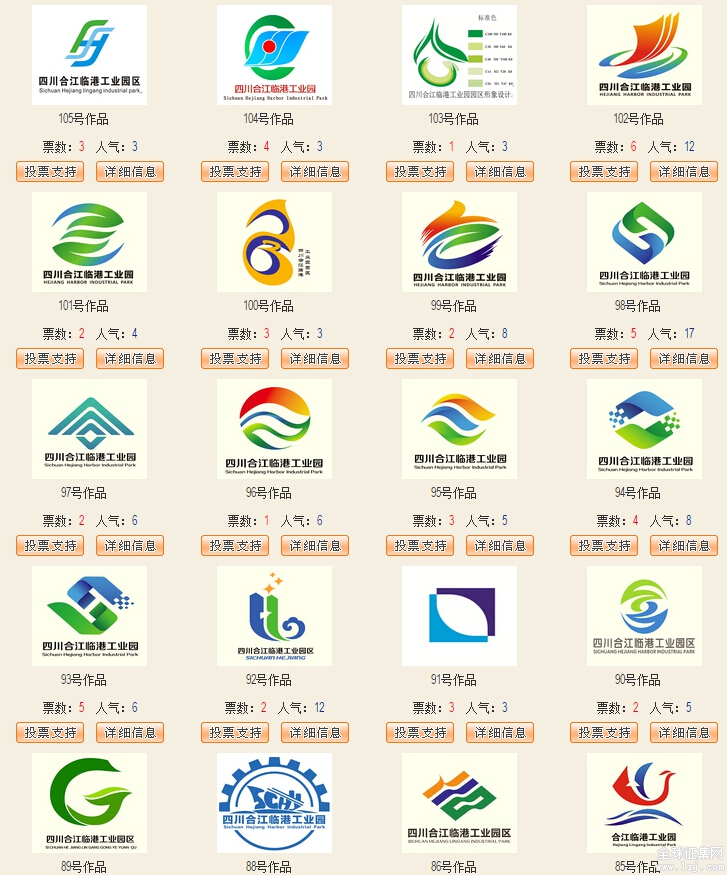Screen dimensions: 727x875
Task: Open details for 92号作品
Action: (x=315, y=732)
